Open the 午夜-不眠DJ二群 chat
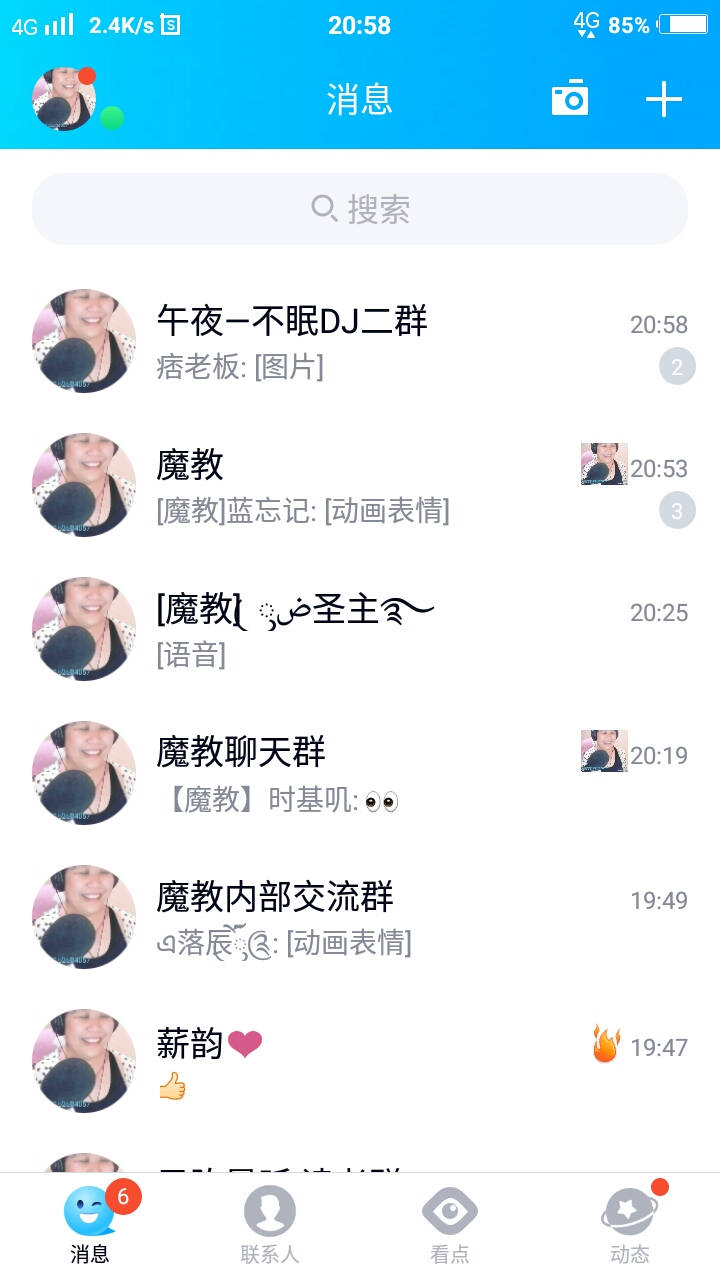 pos(360,341)
